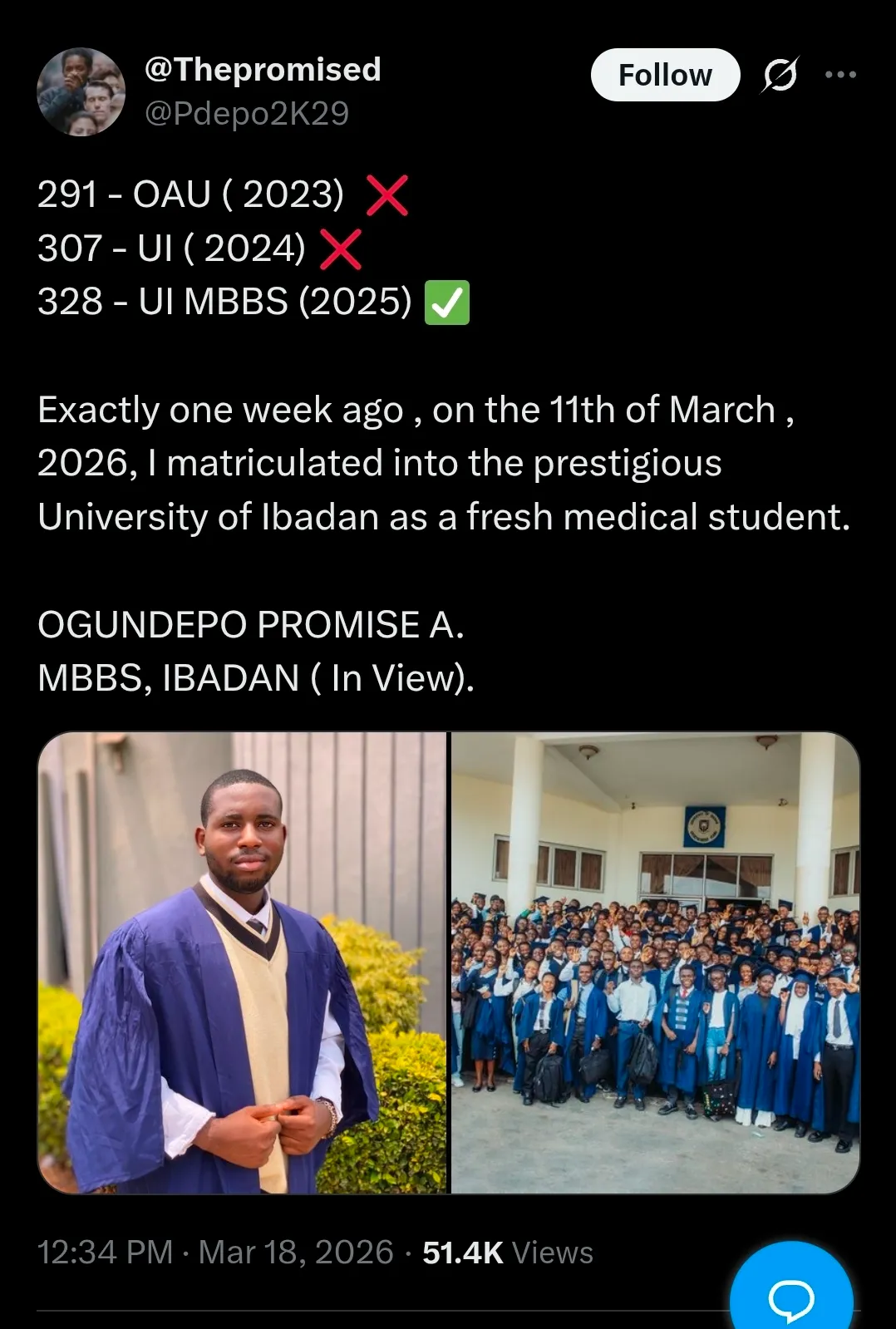
Task: Follow the @Thepromised account
Action: (x=665, y=75)
